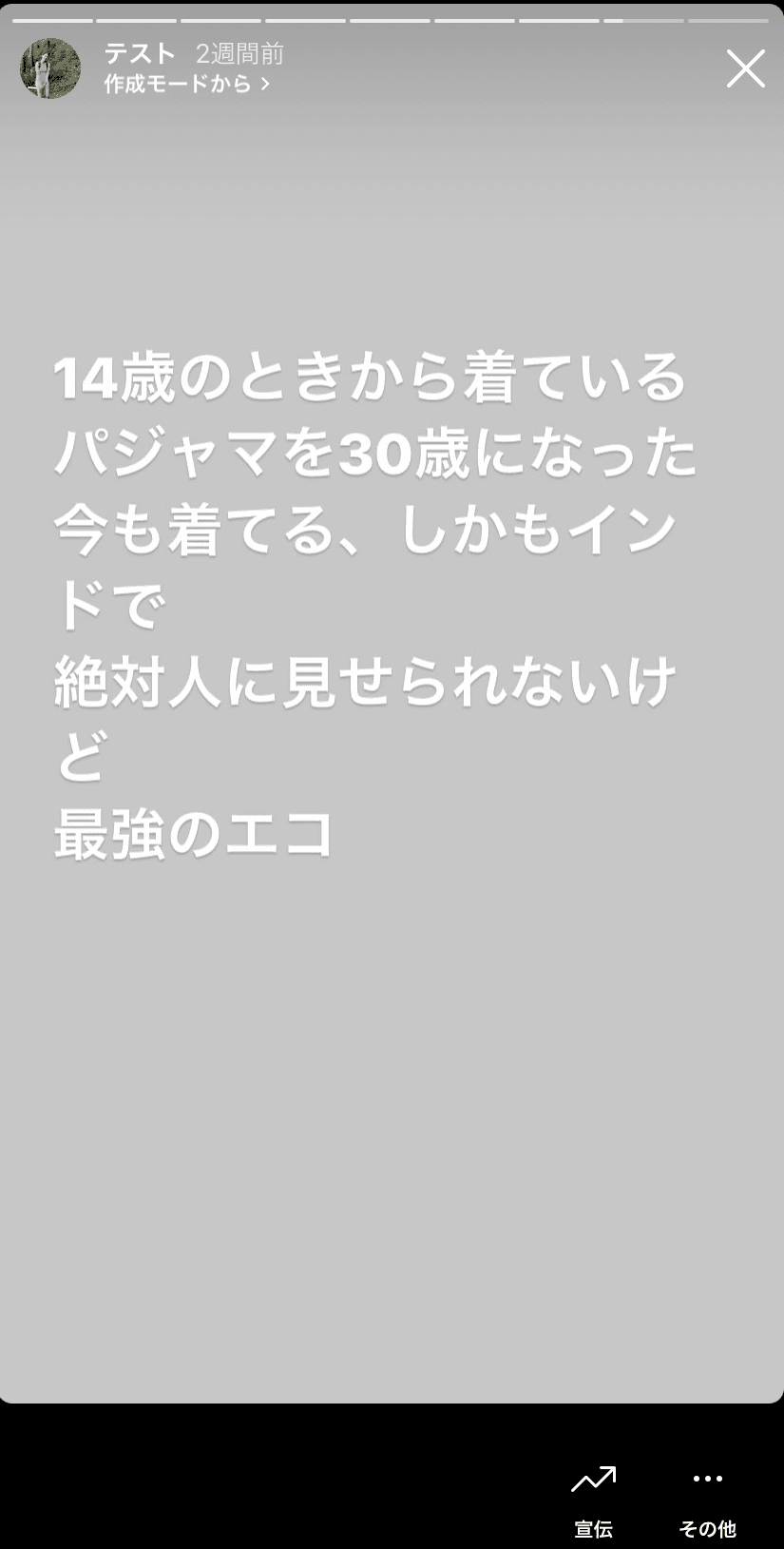Viewport: 784px width, 1549px height.
Task: Tap the 作成モードから link
Action: pyautogui.click(x=186, y=85)
